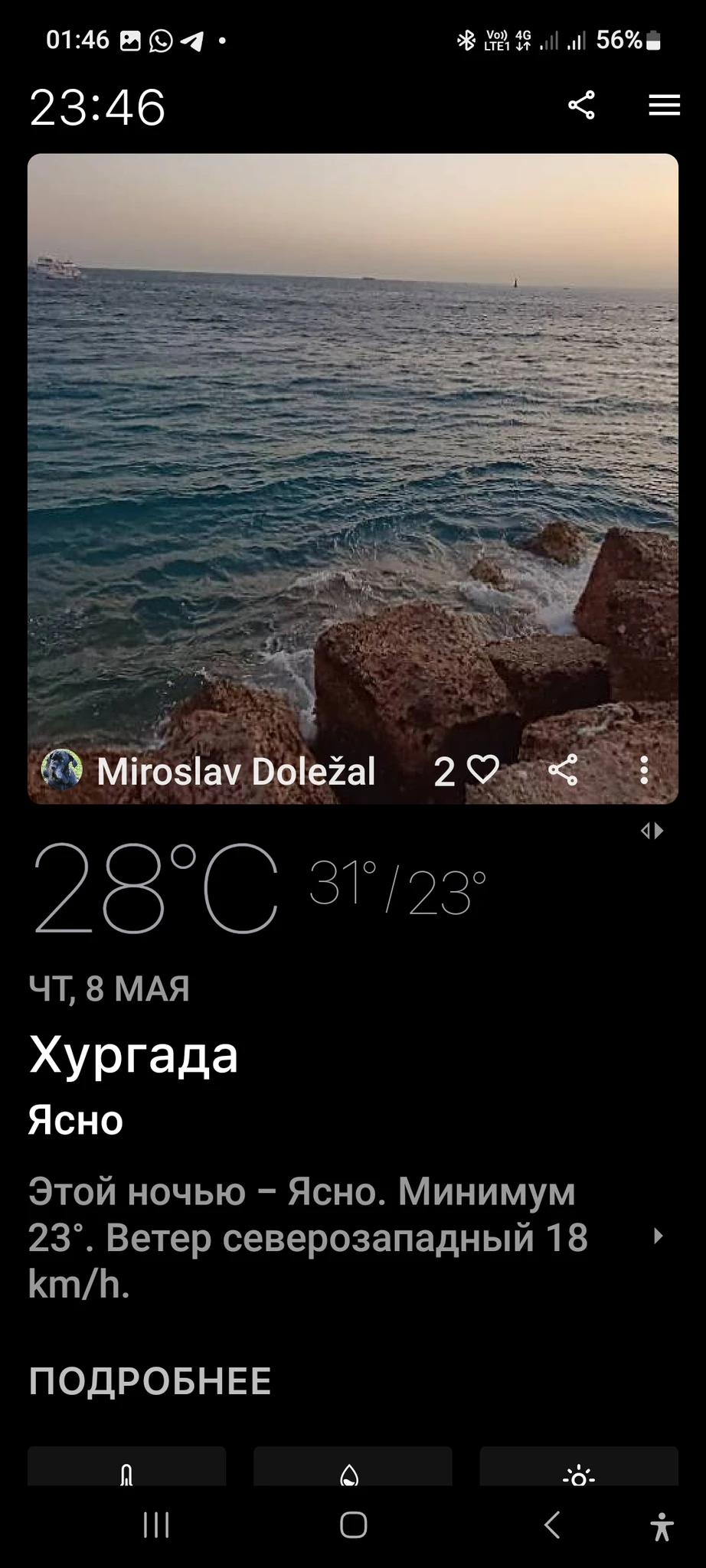The width and height of the screenshot is (706, 1568).
Task: Open the humidity drop tile
Action: (x=352, y=1467)
